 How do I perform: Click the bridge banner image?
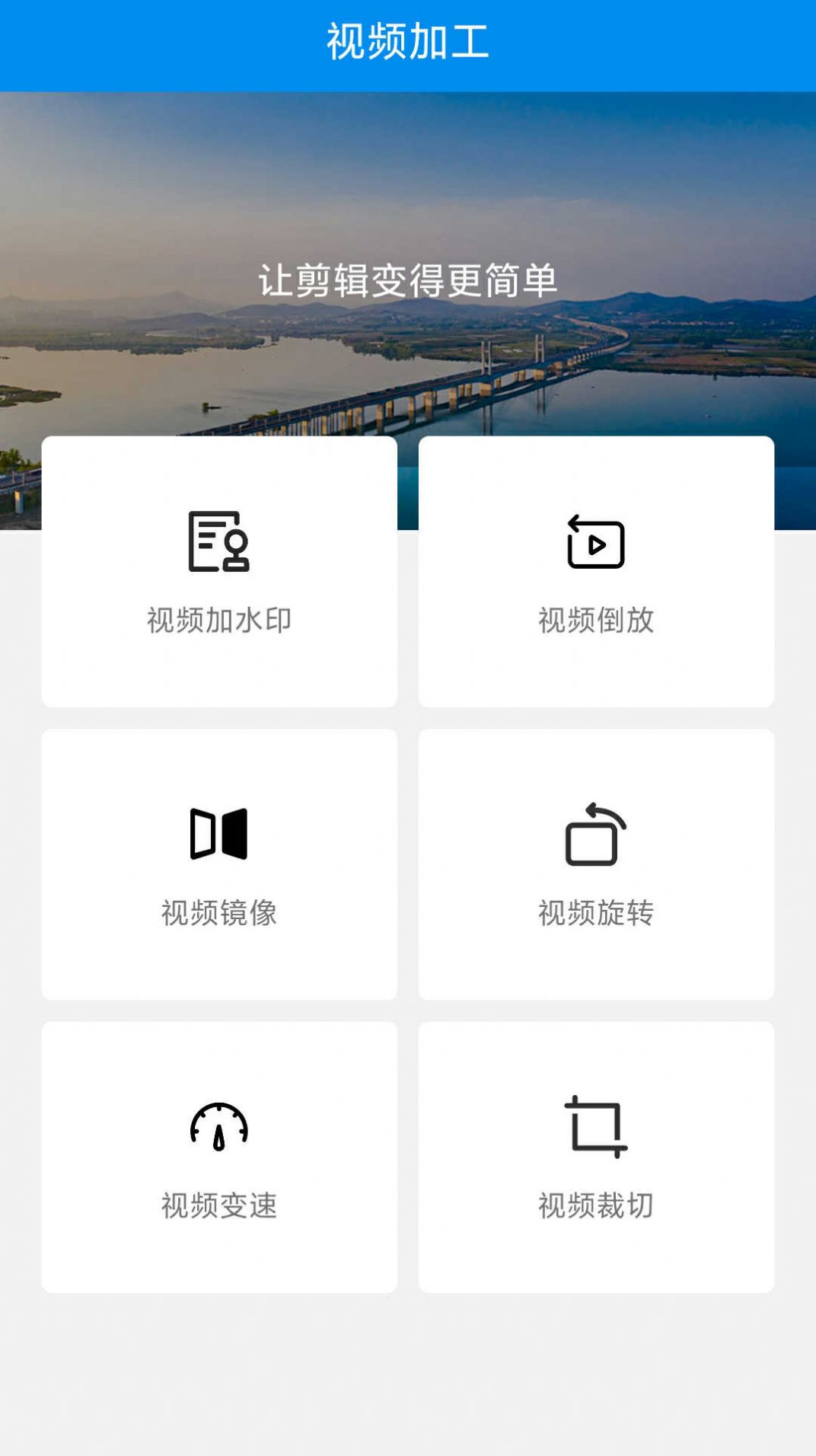click(408, 259)
